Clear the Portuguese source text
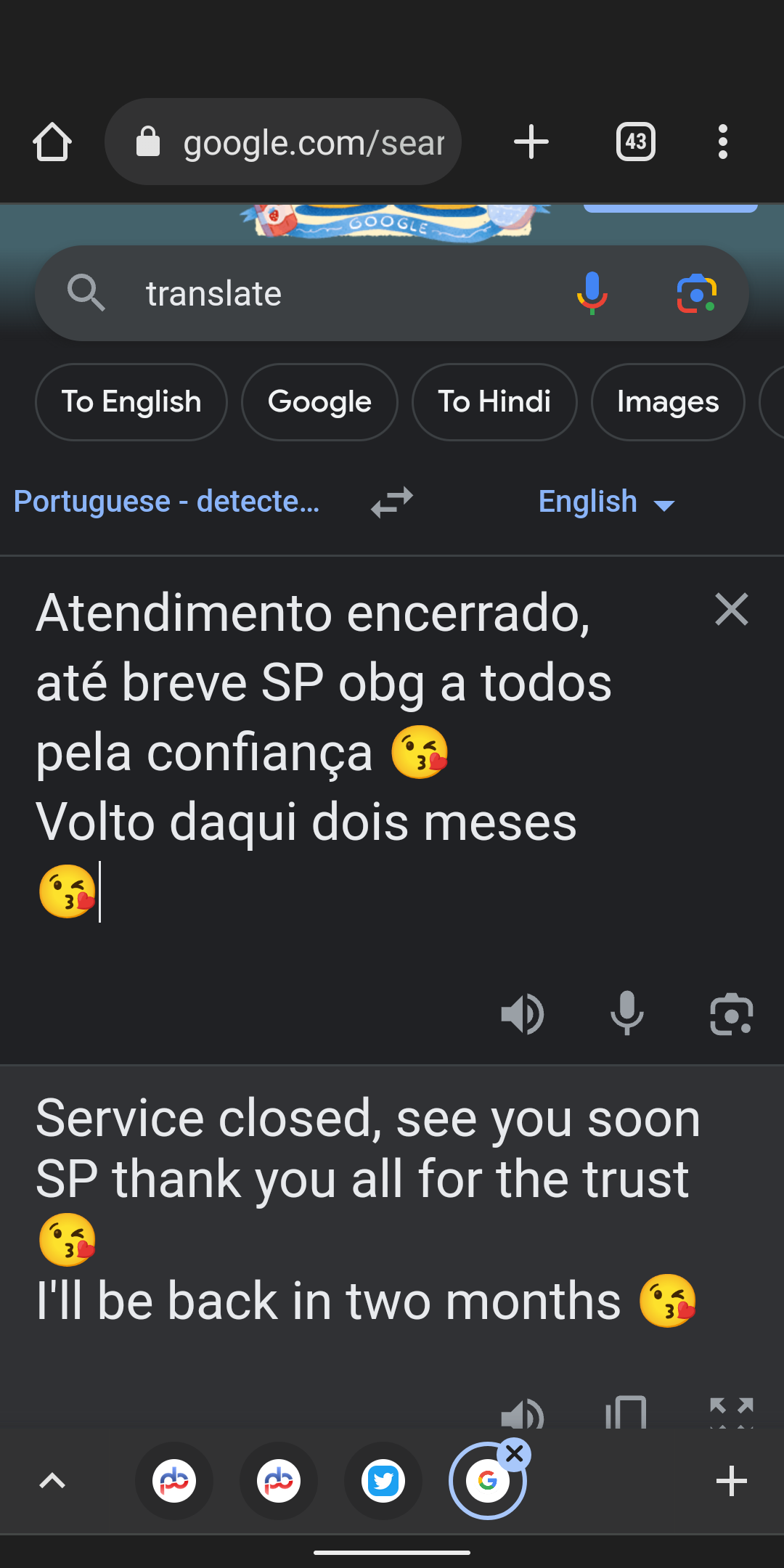 pyautogui.click(x=731, y=609)
